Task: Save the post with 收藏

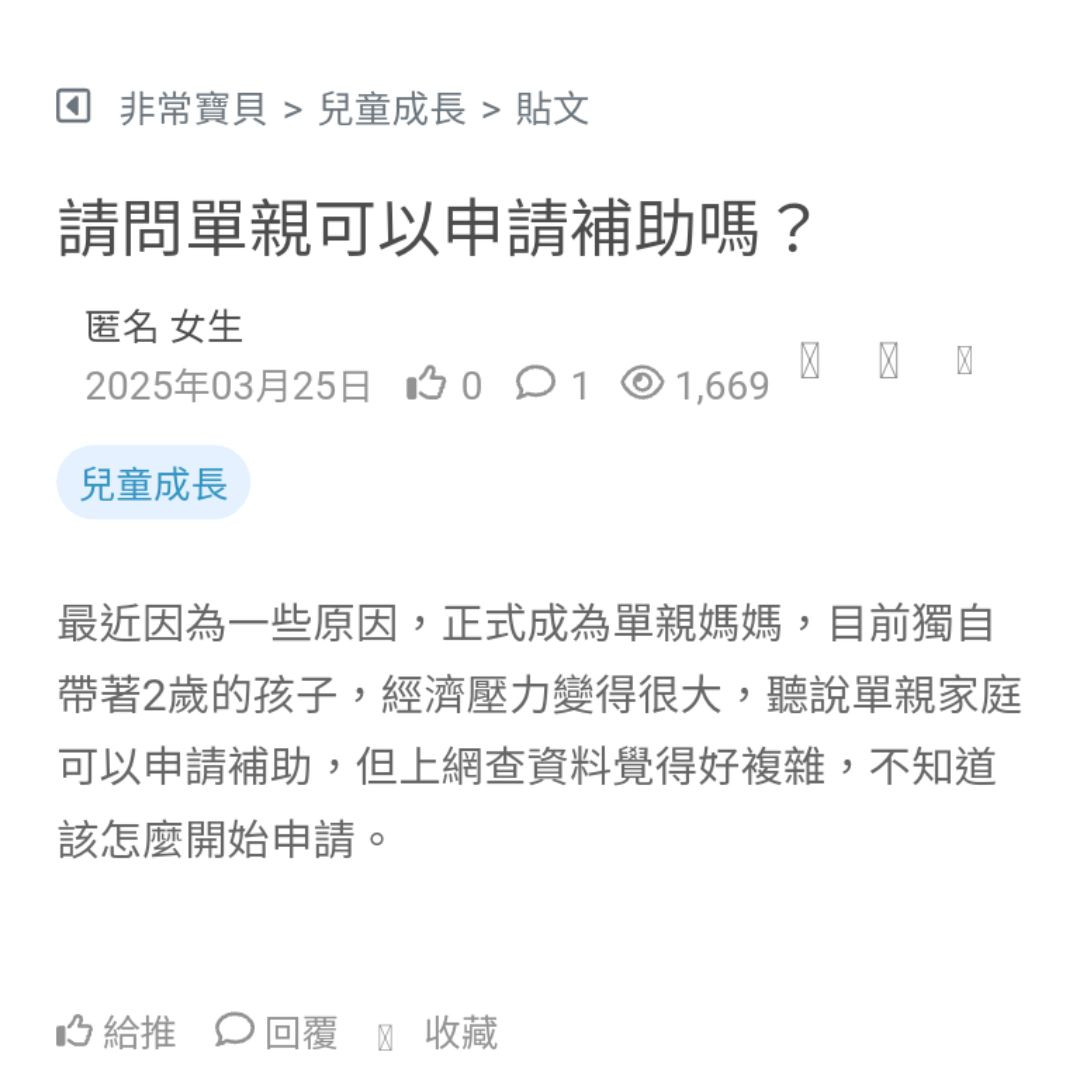Action: 439,1033
